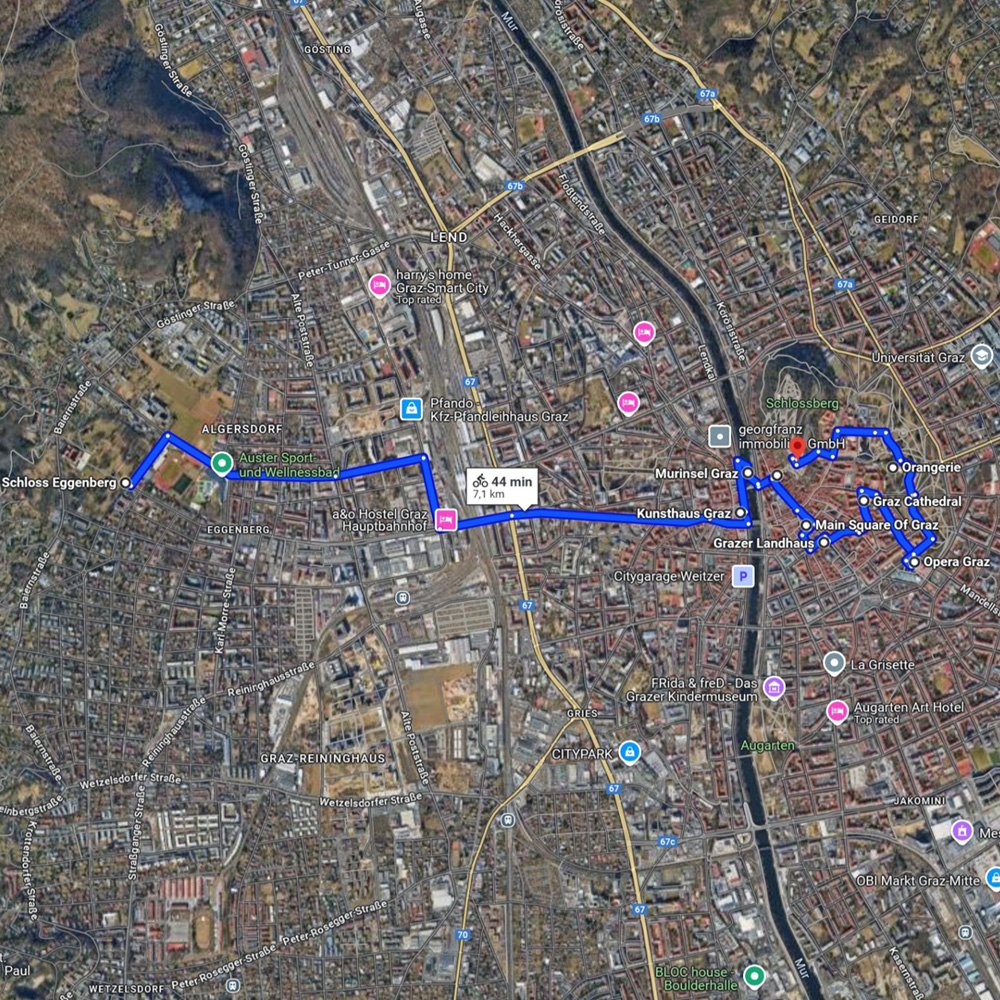Select the 44 min cycling route label
This screenshot has height=1000, width=1000.
503,487
